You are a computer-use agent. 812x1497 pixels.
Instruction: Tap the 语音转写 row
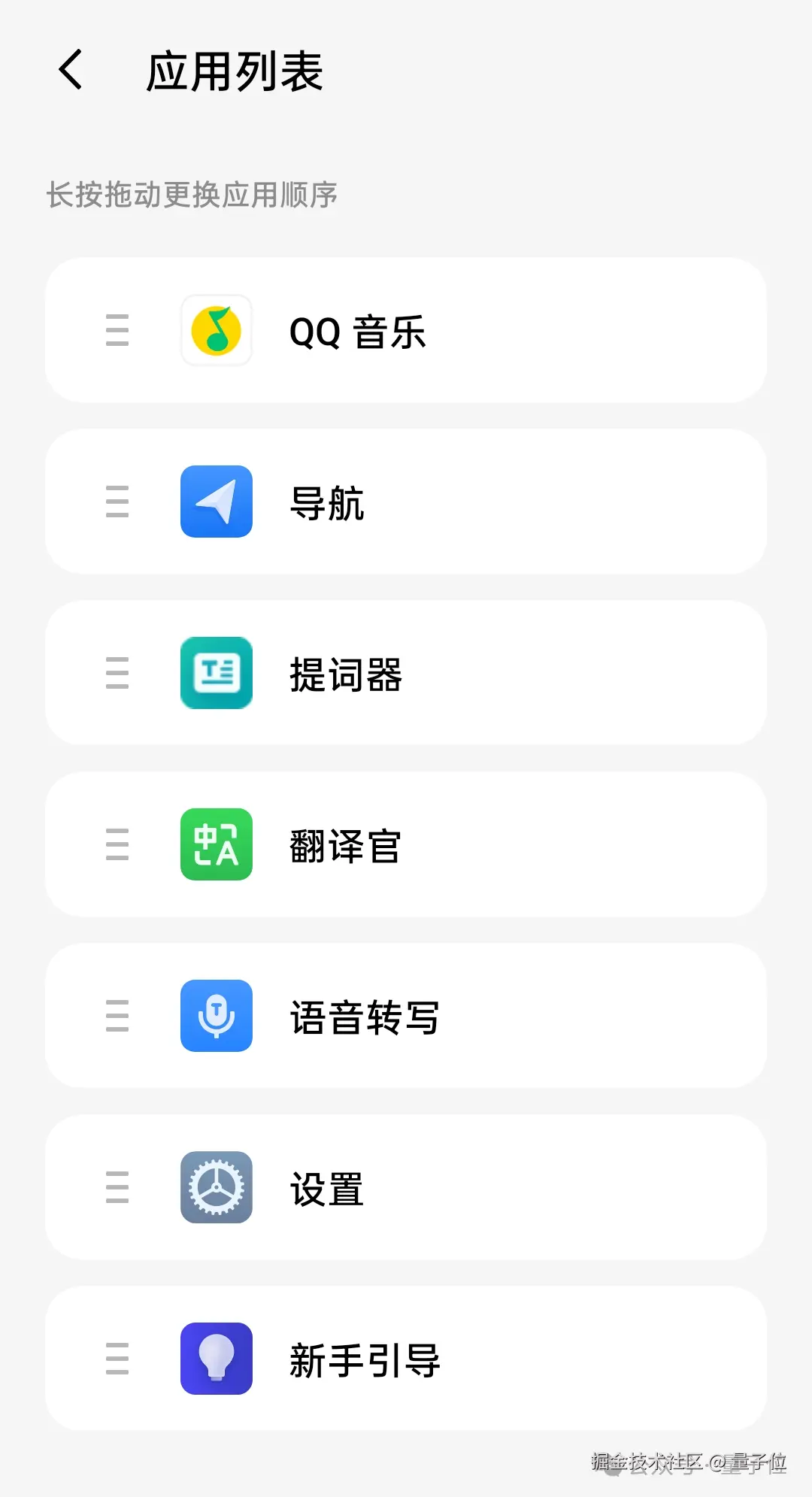pos(406,1017)
